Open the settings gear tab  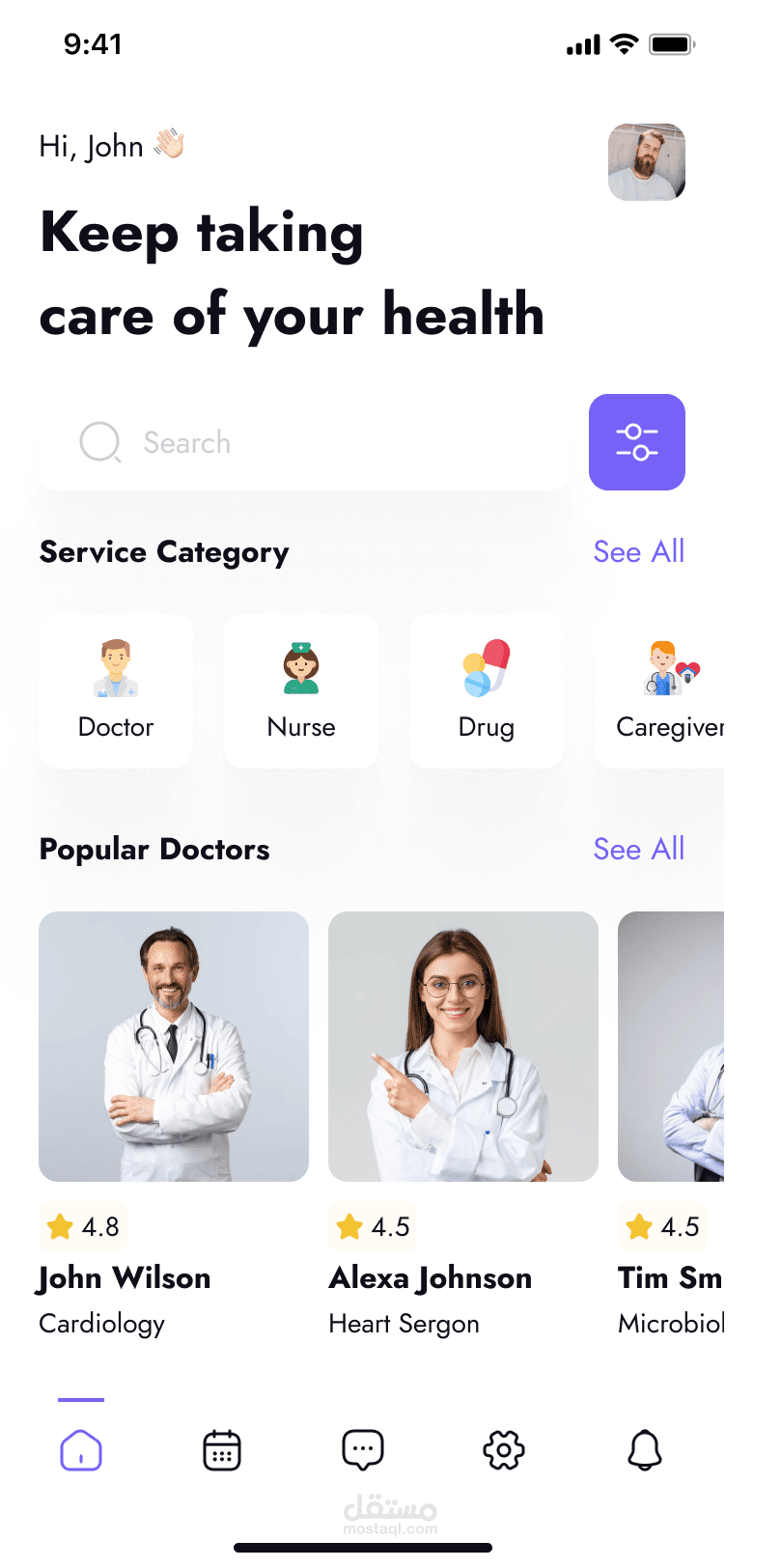tap(503, 1450)
